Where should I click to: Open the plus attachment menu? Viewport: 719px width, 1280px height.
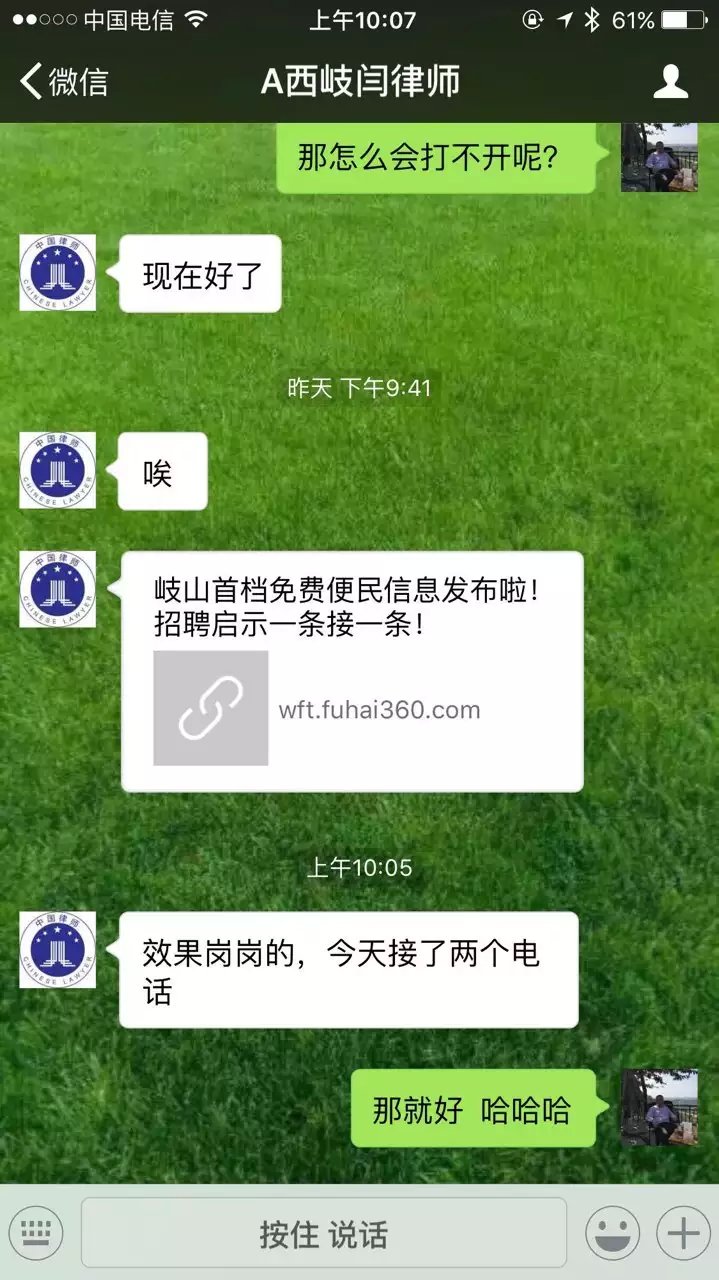[x=683, y=1233]
